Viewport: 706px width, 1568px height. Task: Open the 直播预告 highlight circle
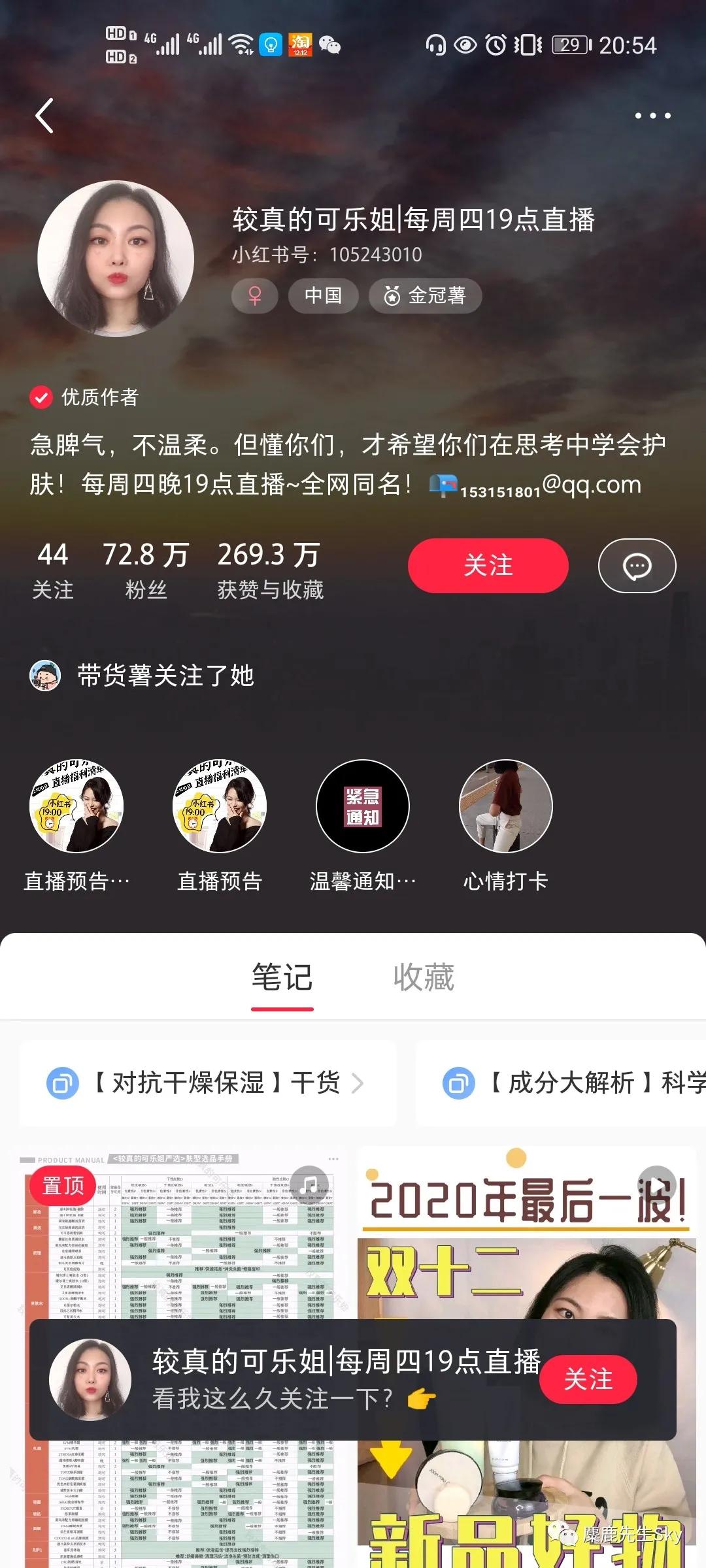click(x=220, y=806)
